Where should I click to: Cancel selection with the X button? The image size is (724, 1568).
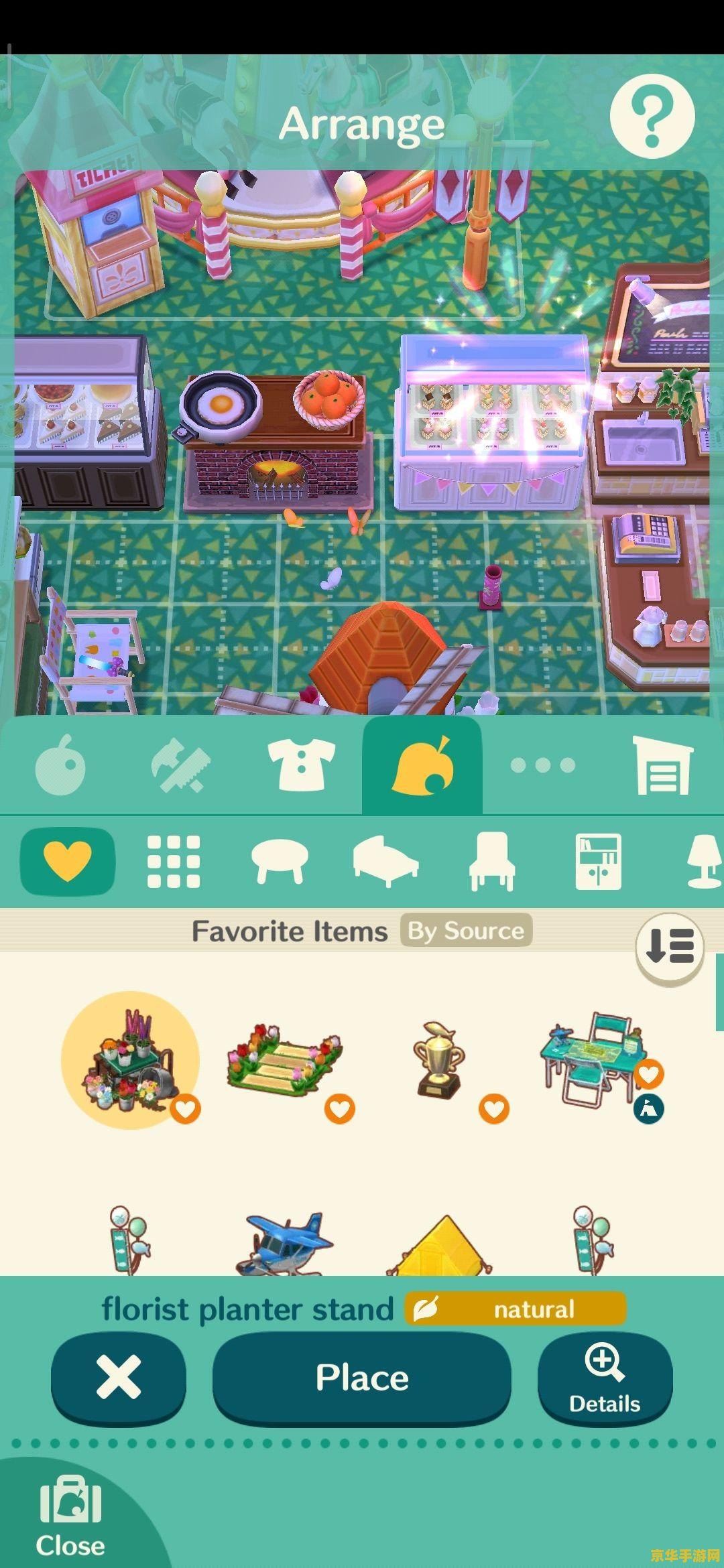(x=119, y=1378)
